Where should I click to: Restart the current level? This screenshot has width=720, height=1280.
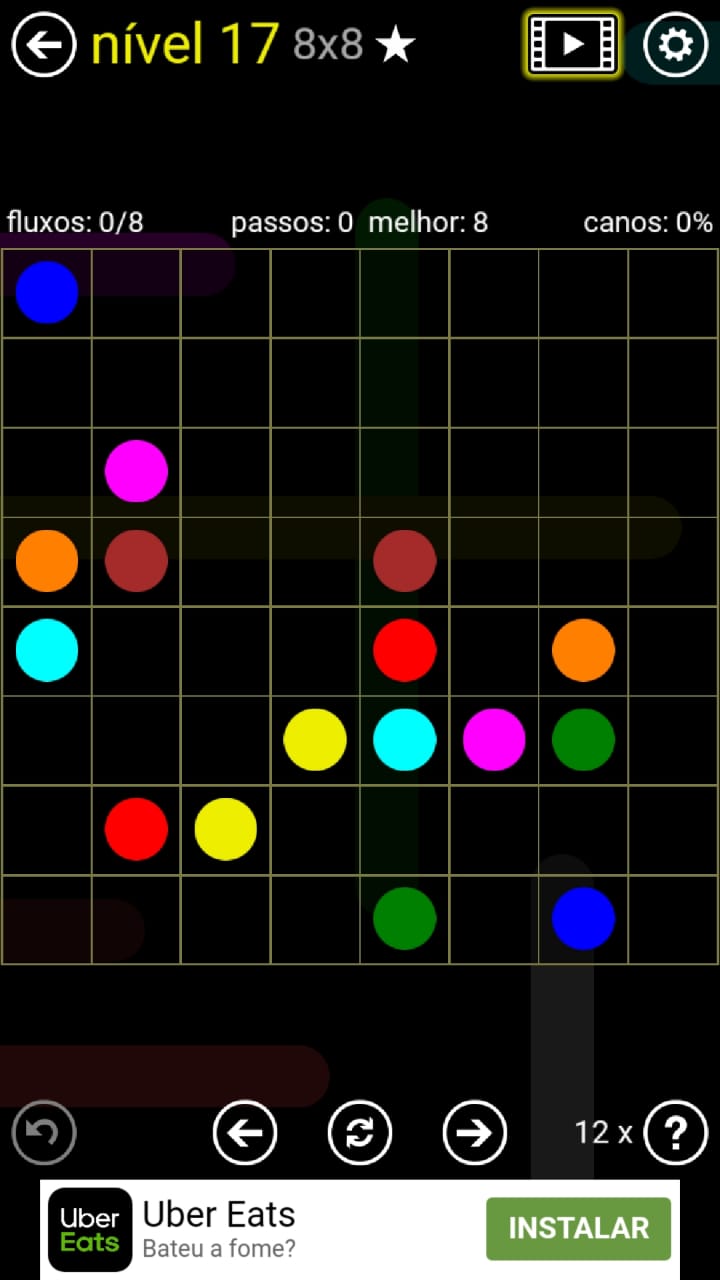[x=360, y=1133]
